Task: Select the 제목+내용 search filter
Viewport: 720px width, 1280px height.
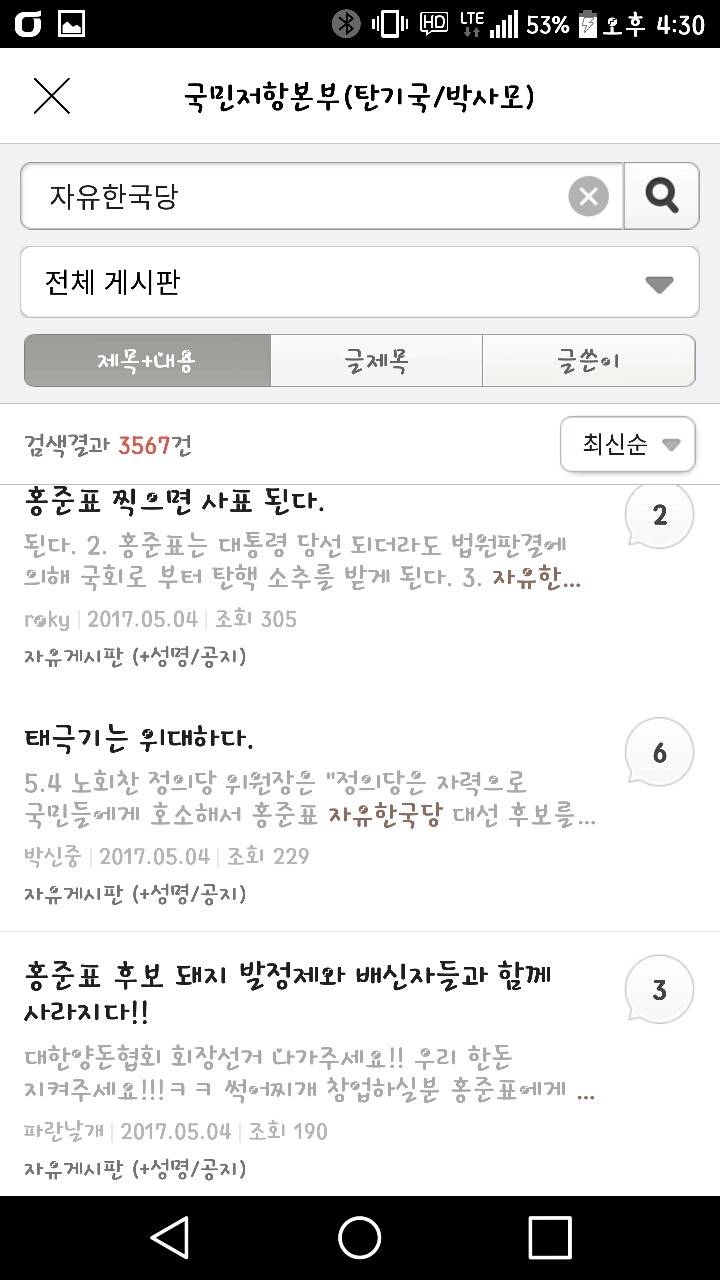Action: tap(146, 361)
